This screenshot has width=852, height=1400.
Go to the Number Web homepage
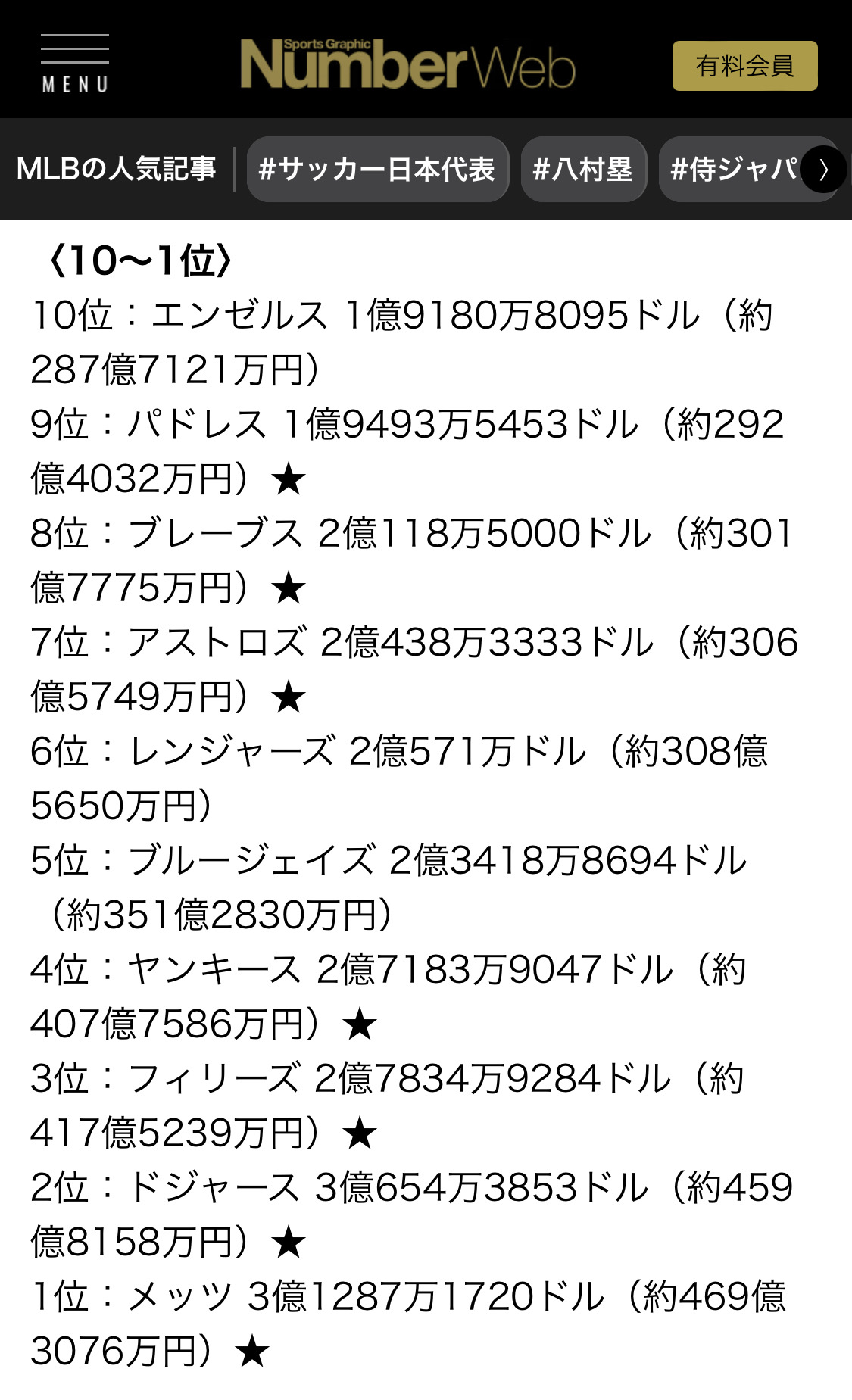(407, 64)
